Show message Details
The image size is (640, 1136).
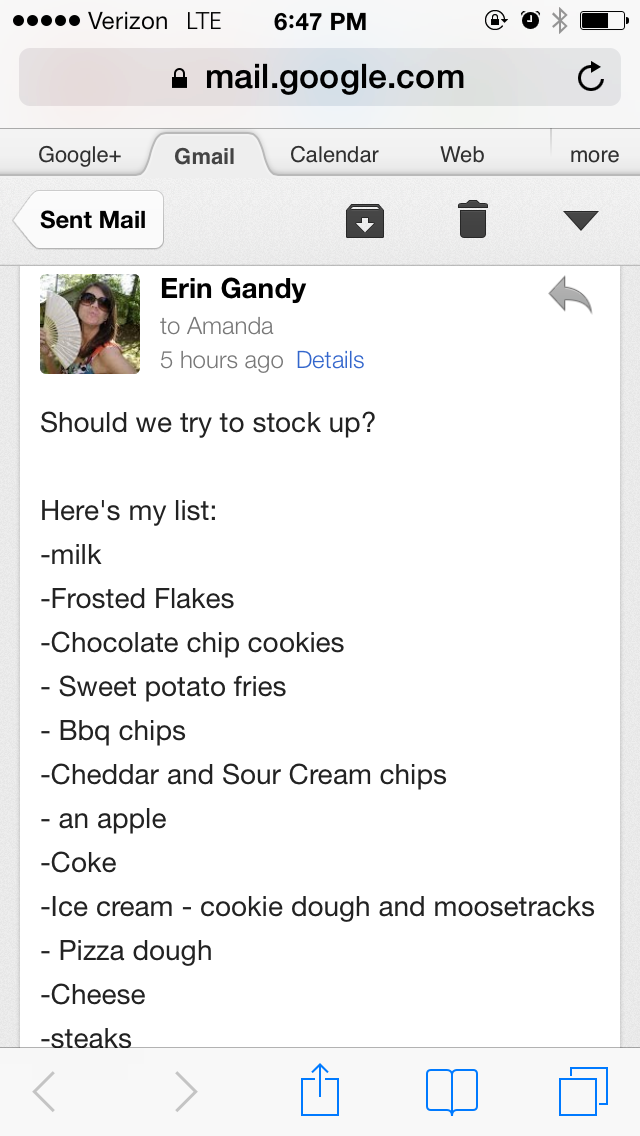click(x=330, y=361)
